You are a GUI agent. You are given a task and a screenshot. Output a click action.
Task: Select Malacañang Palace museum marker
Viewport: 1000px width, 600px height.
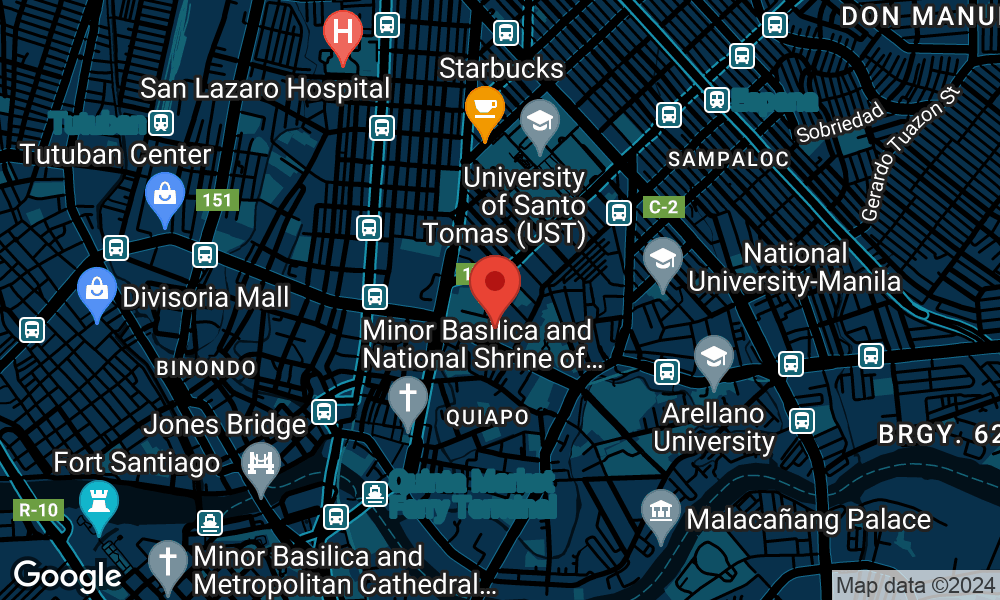(x=660, y=512)
